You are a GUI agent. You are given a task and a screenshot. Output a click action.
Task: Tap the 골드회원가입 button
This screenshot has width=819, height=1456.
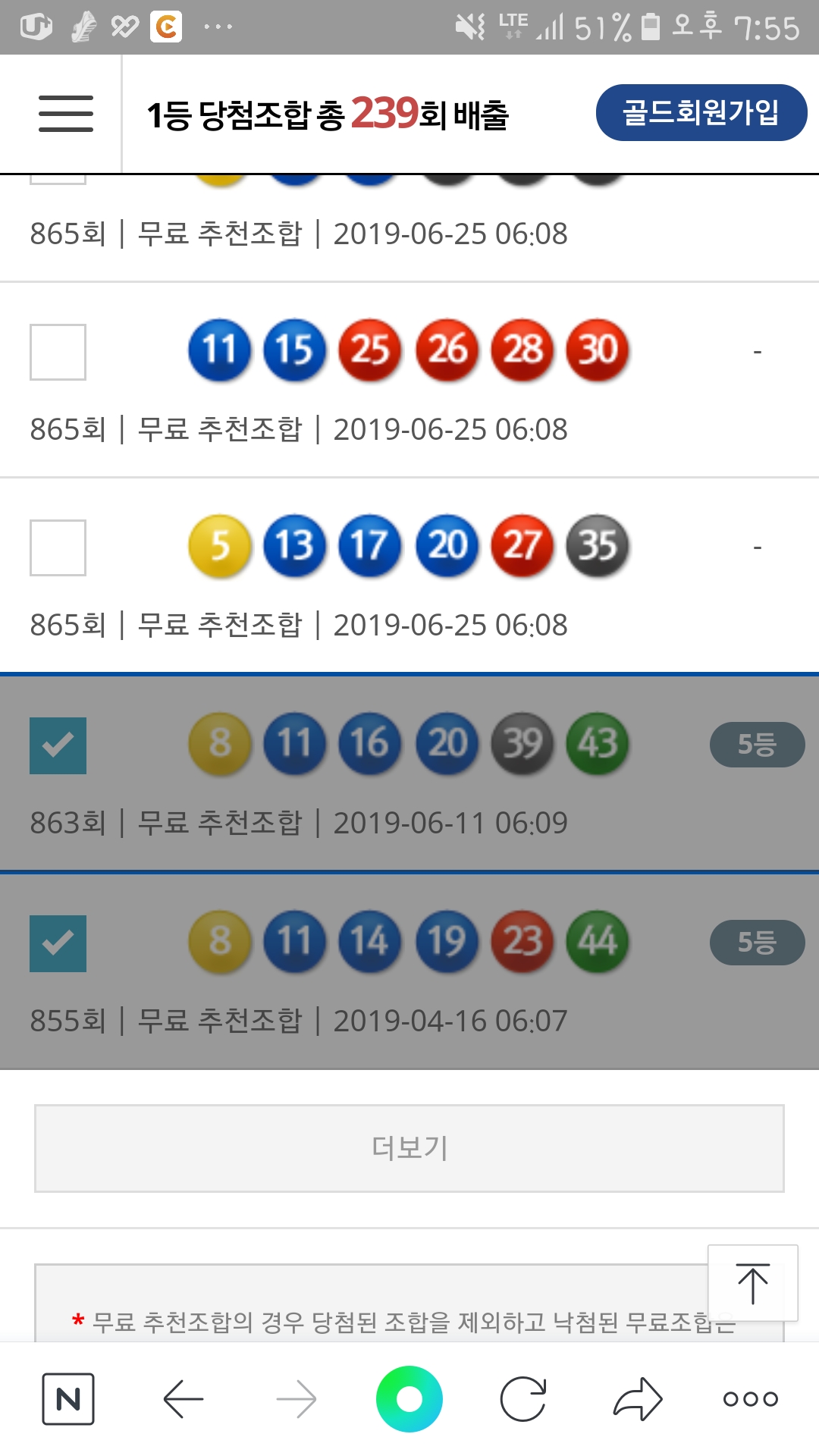coord(701,113)
